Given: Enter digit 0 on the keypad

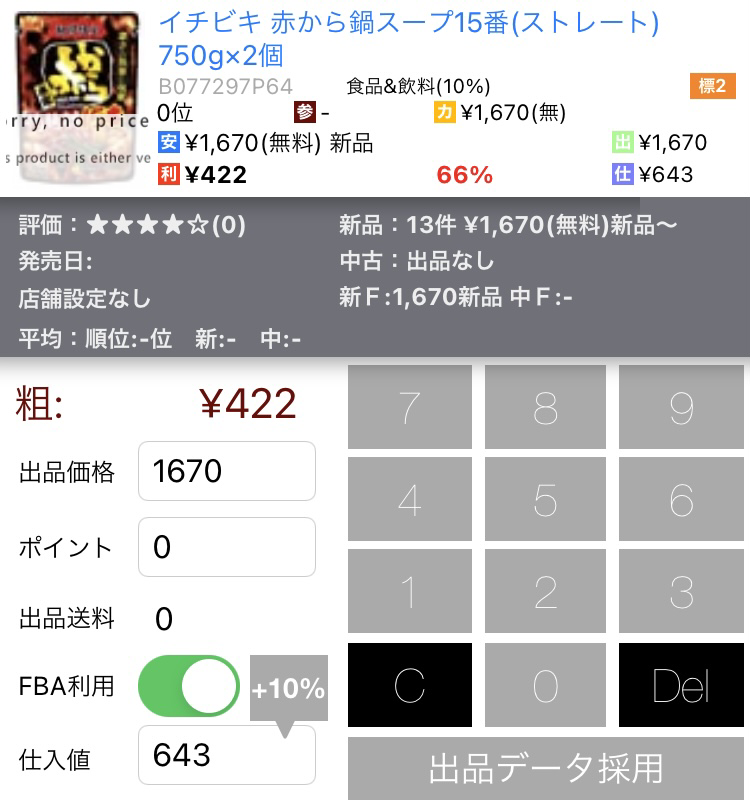Looking at the screenshot, I should coord(545,685).
